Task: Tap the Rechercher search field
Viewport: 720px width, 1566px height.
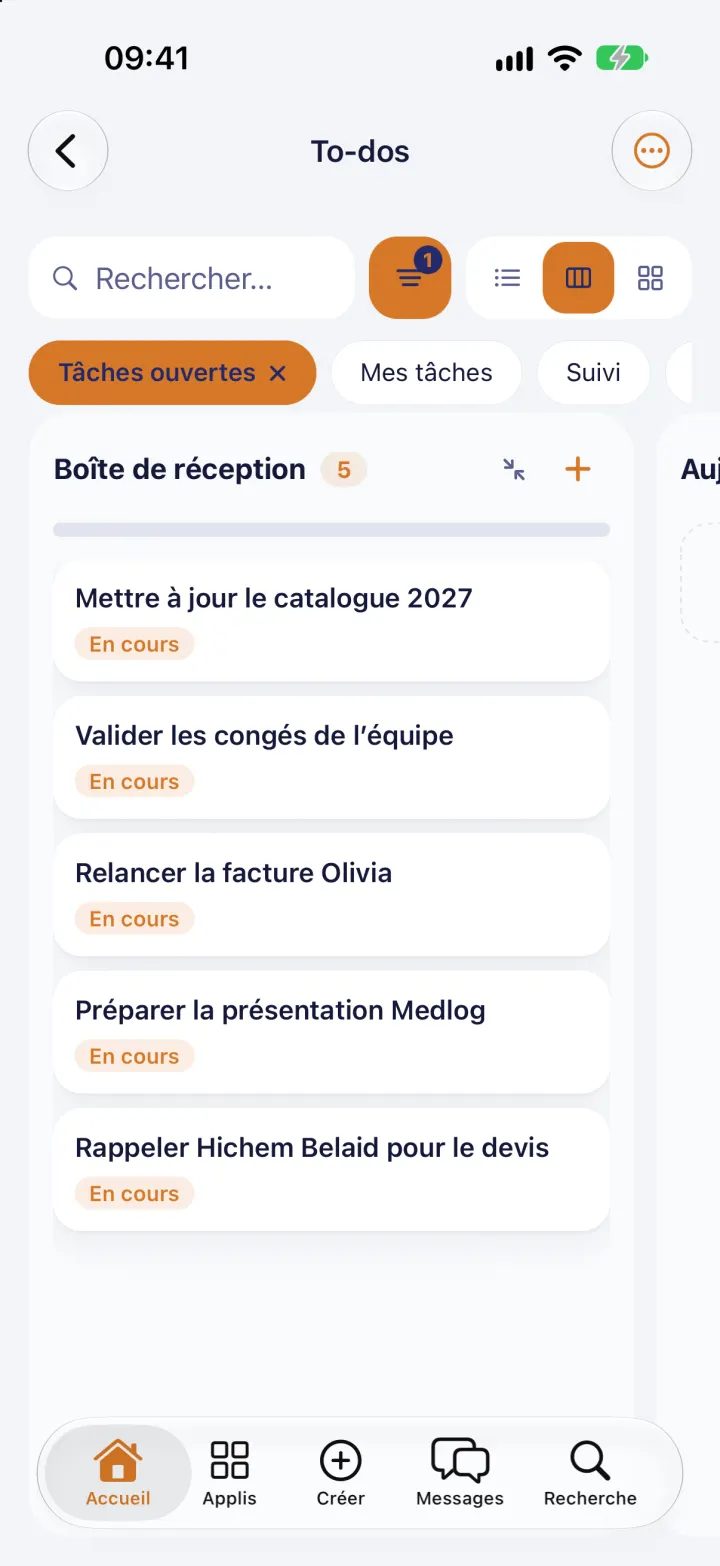Action: coord(192,278)
